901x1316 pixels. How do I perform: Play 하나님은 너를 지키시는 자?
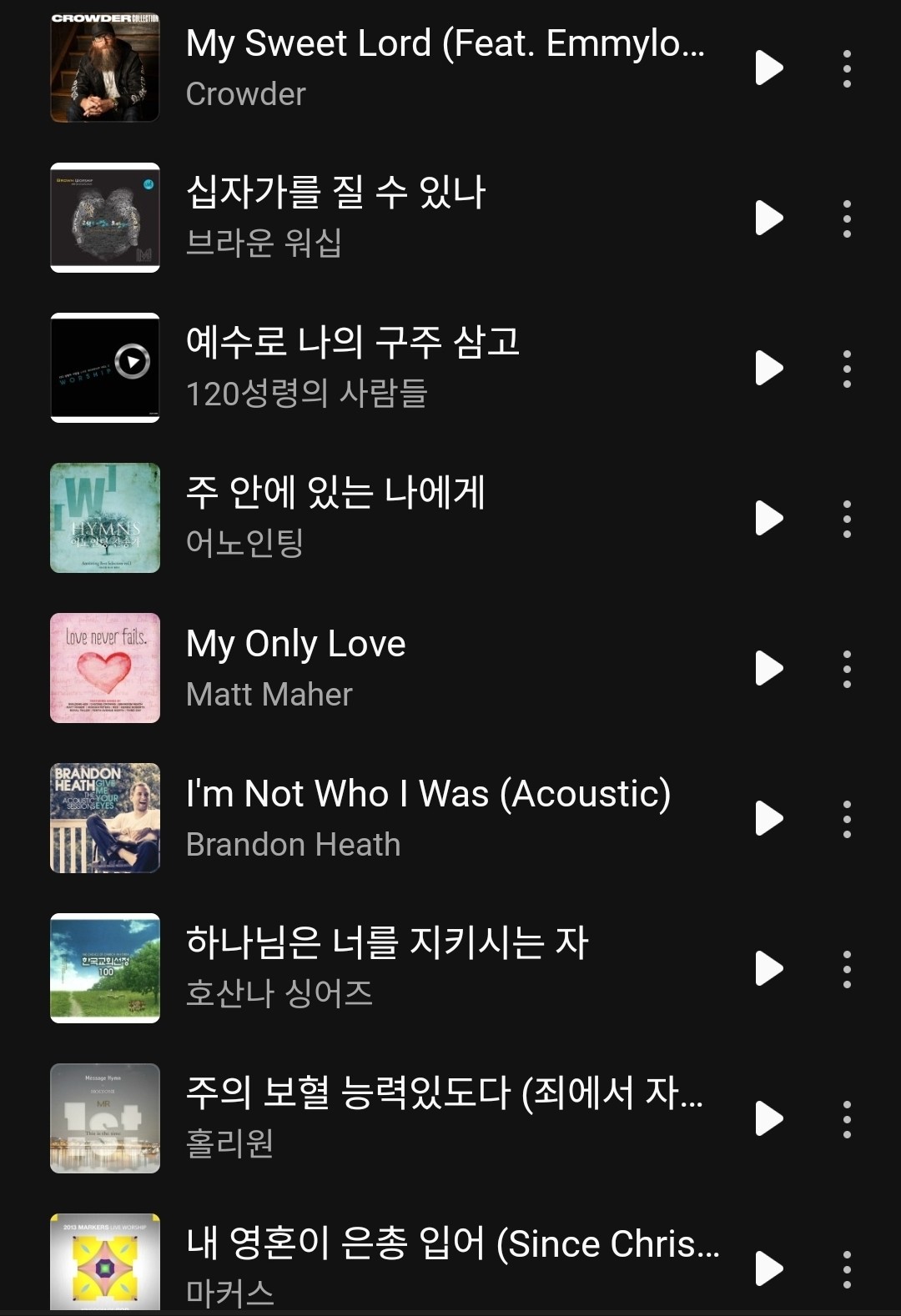[768, 968]
